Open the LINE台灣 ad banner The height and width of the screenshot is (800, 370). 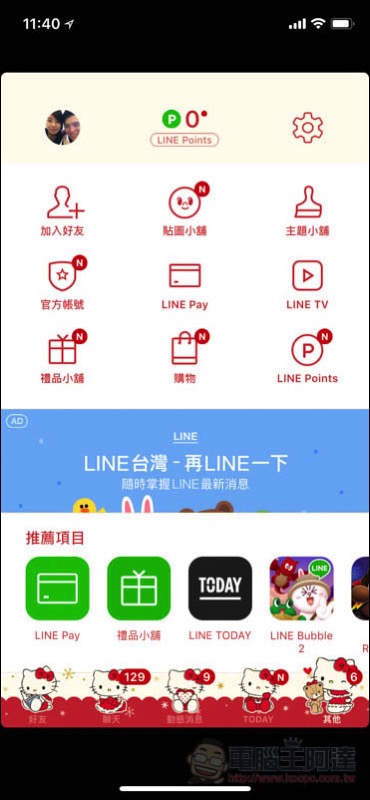pos(185,461)
